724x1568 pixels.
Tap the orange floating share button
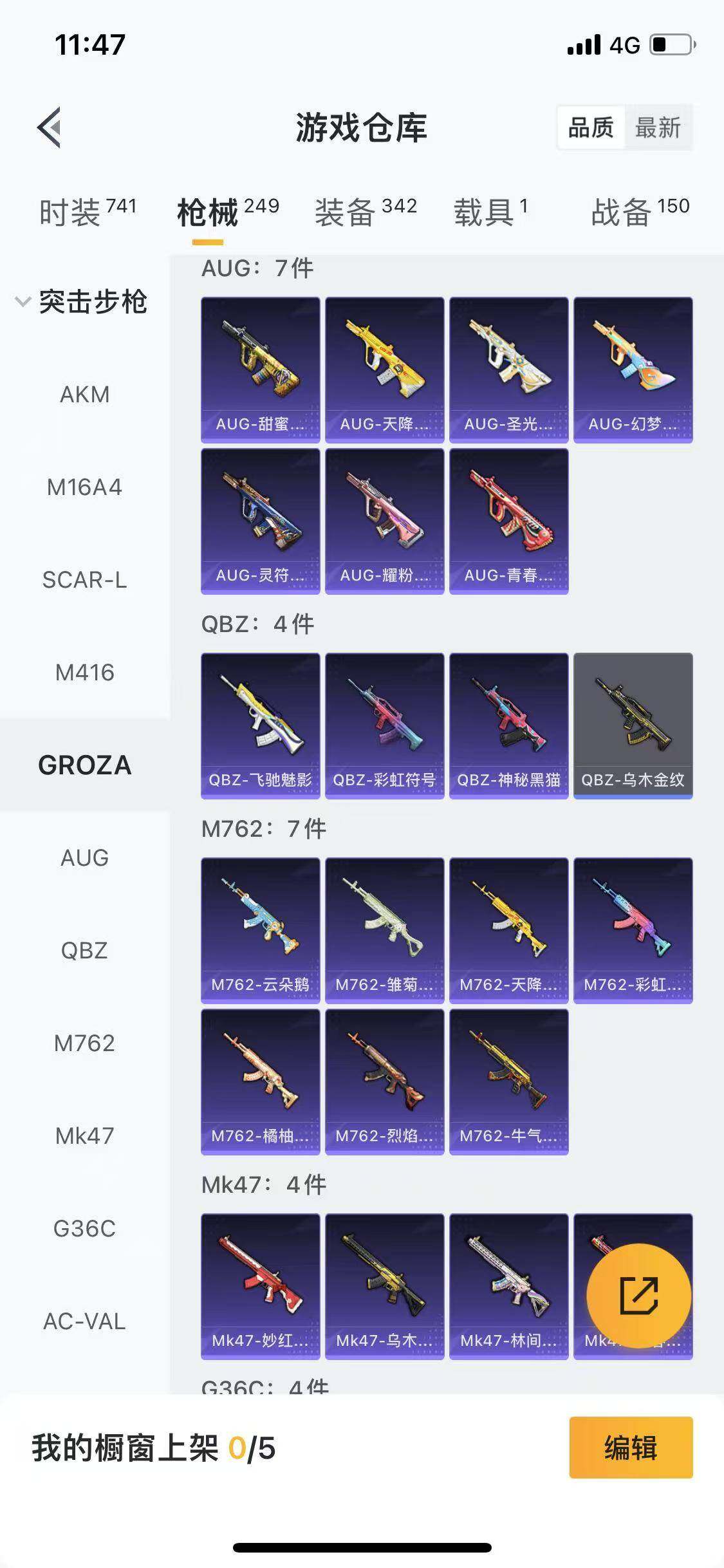638,1296
